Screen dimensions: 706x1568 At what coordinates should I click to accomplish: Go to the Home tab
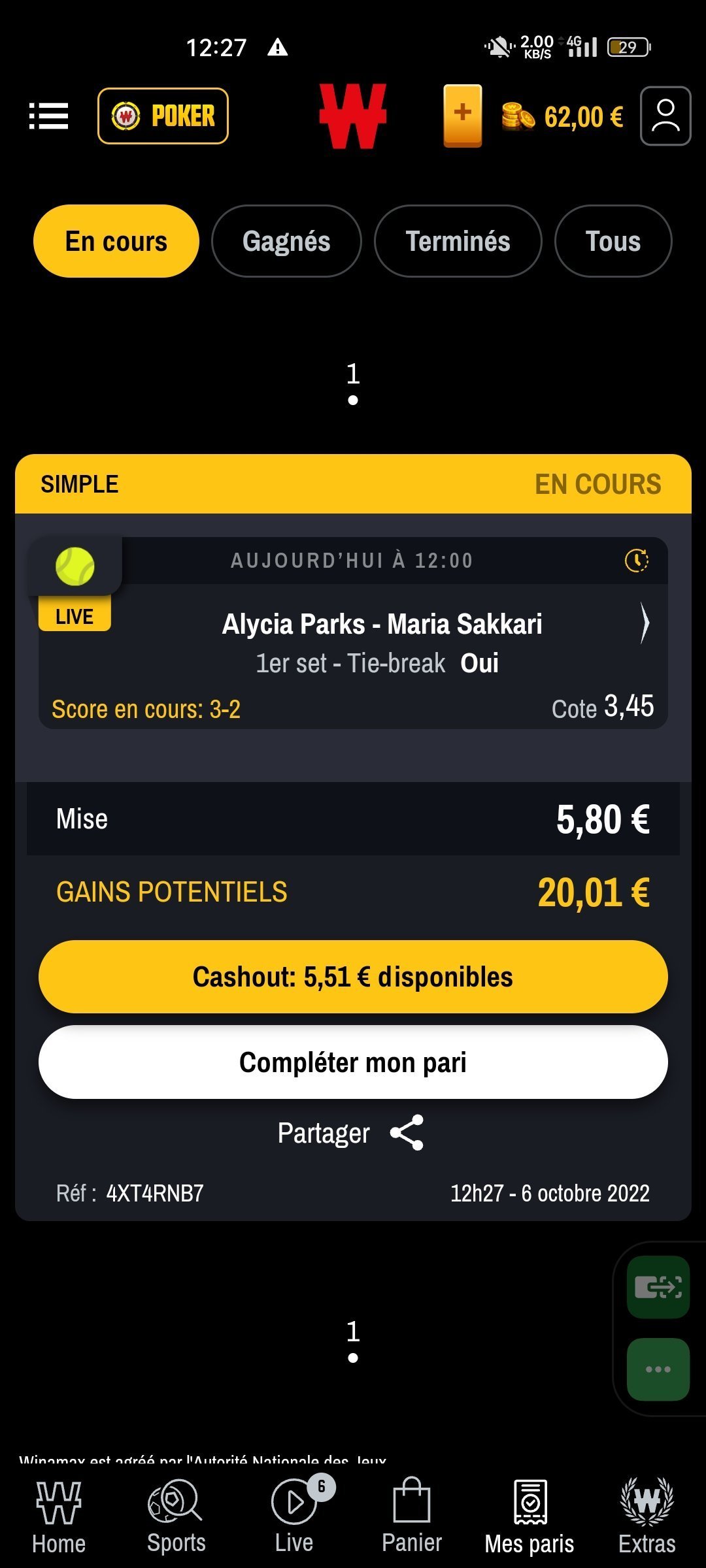pyautogui.click(x=59, y=1517)
